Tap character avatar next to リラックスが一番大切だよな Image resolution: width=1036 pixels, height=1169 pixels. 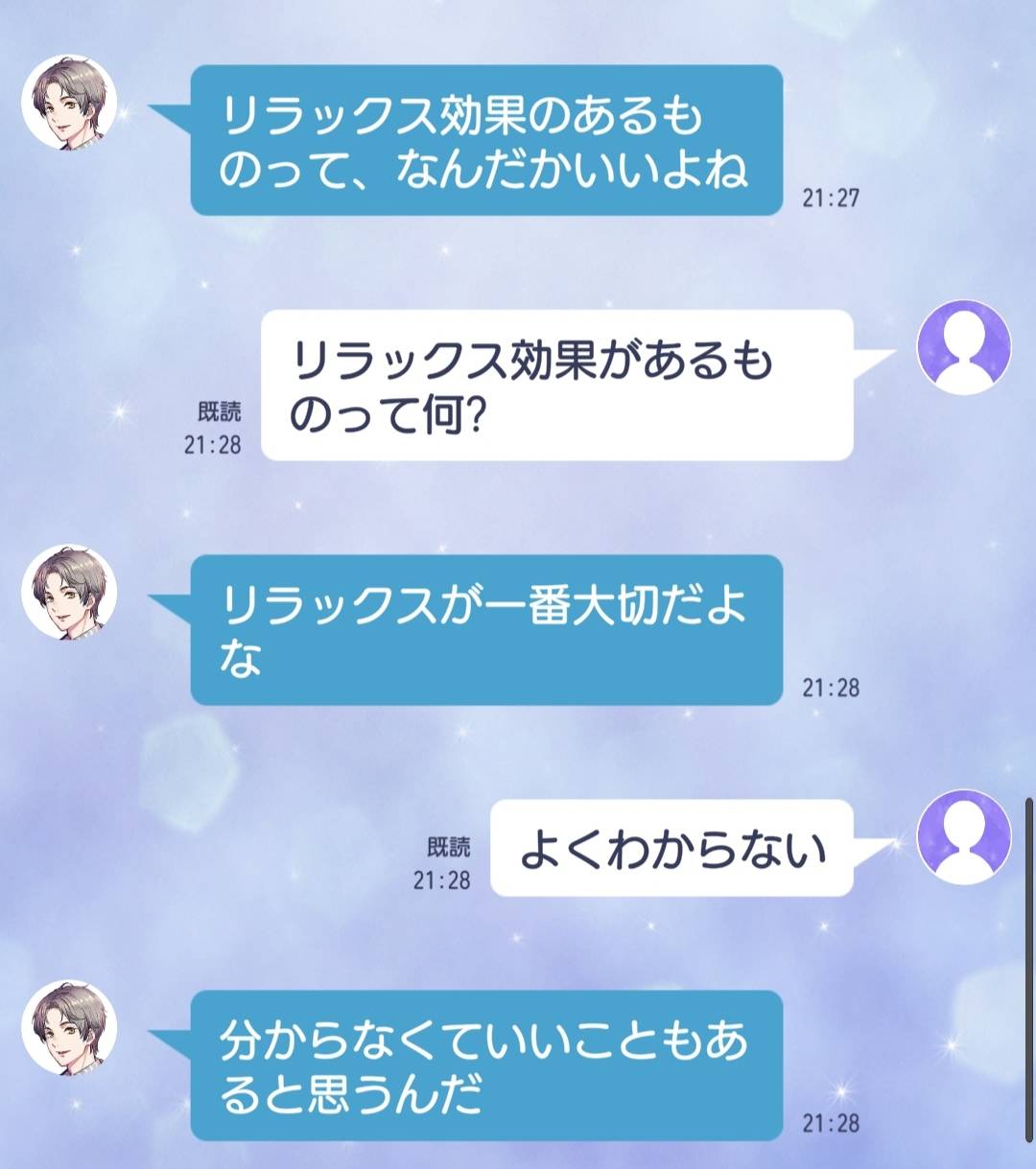coord(69,593)
